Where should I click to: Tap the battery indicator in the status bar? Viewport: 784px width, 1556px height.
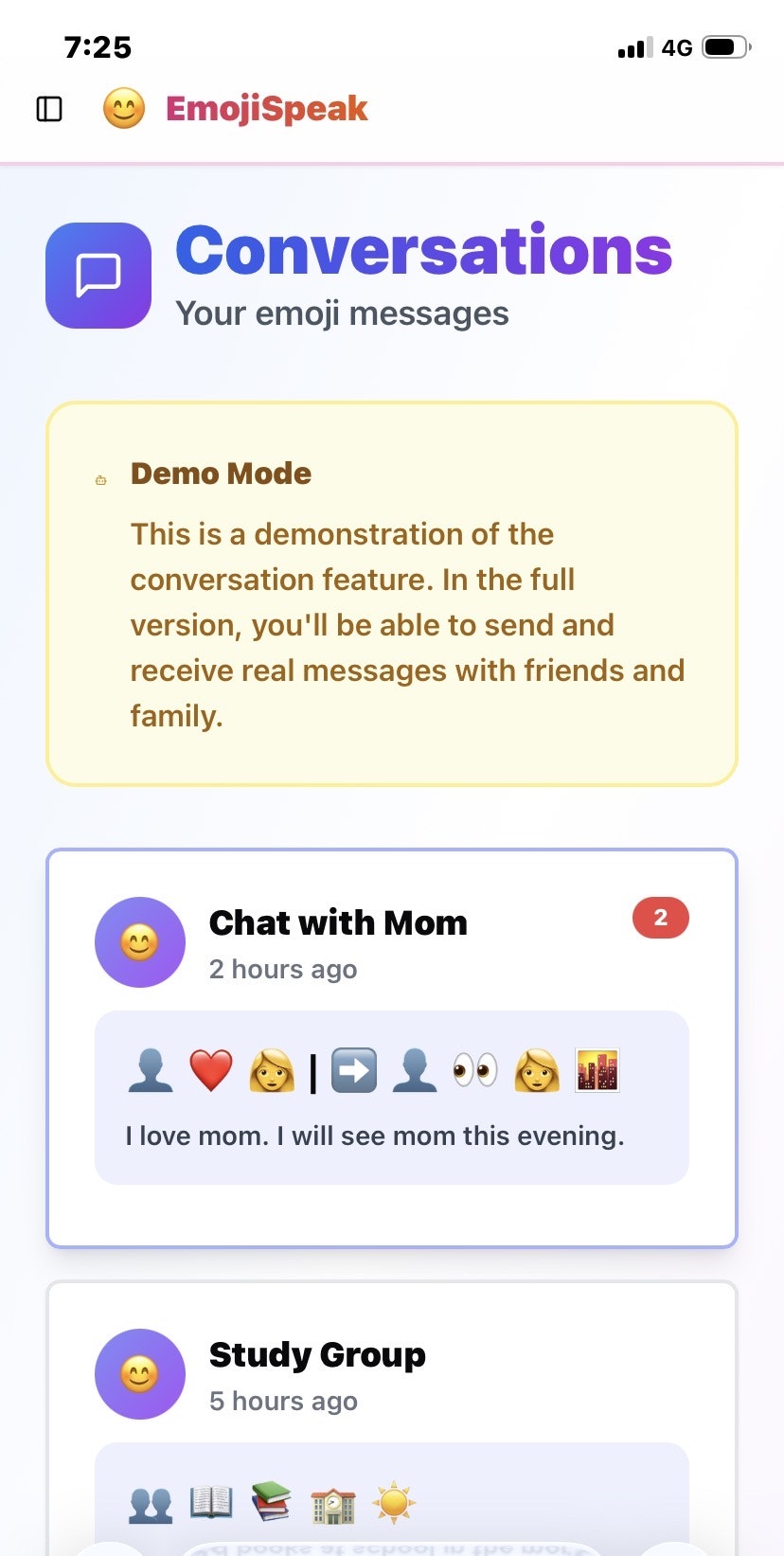point(725,45)
